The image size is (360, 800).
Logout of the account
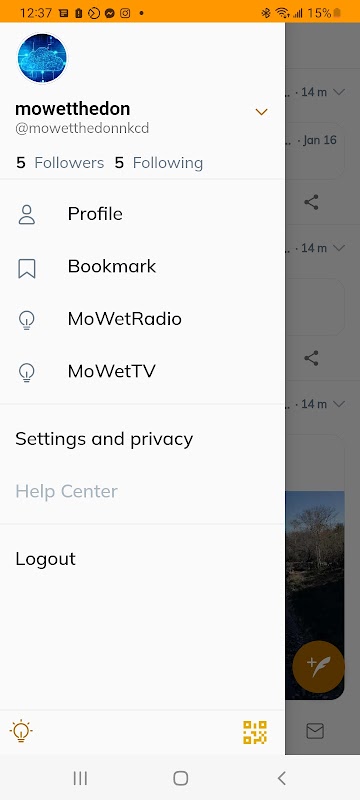(142, 559)
